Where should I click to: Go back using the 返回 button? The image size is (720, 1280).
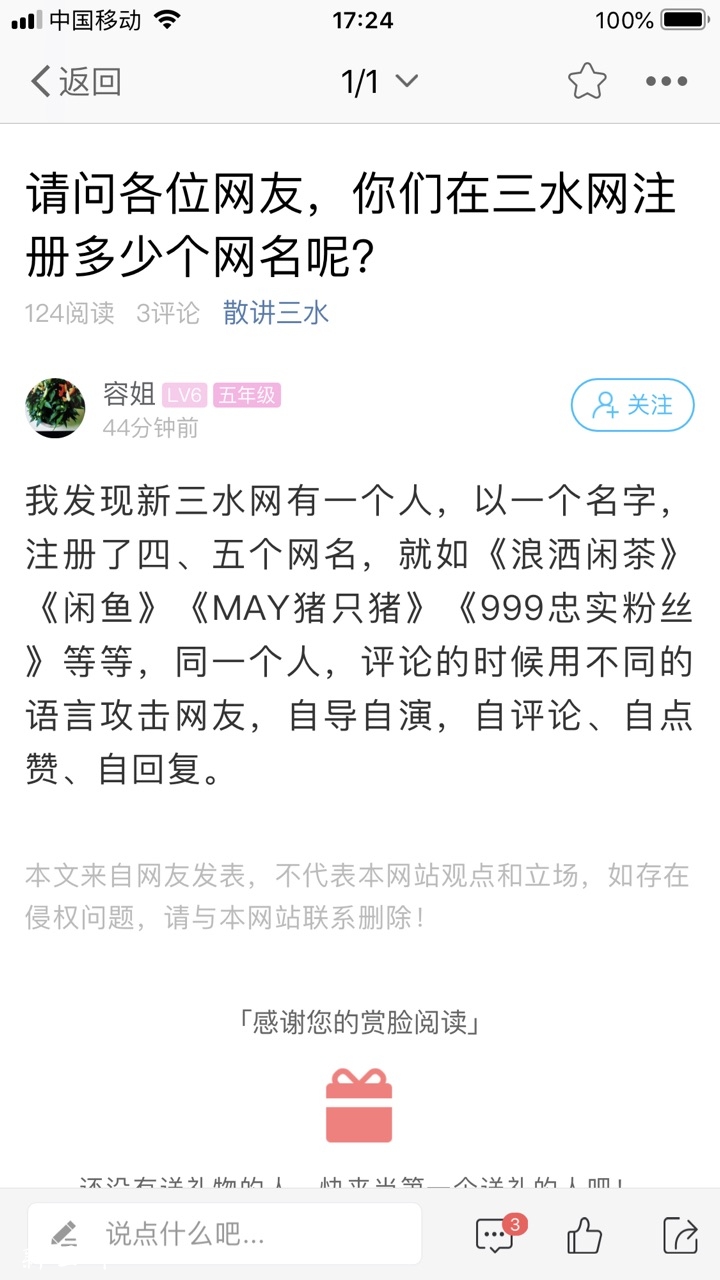76,82
